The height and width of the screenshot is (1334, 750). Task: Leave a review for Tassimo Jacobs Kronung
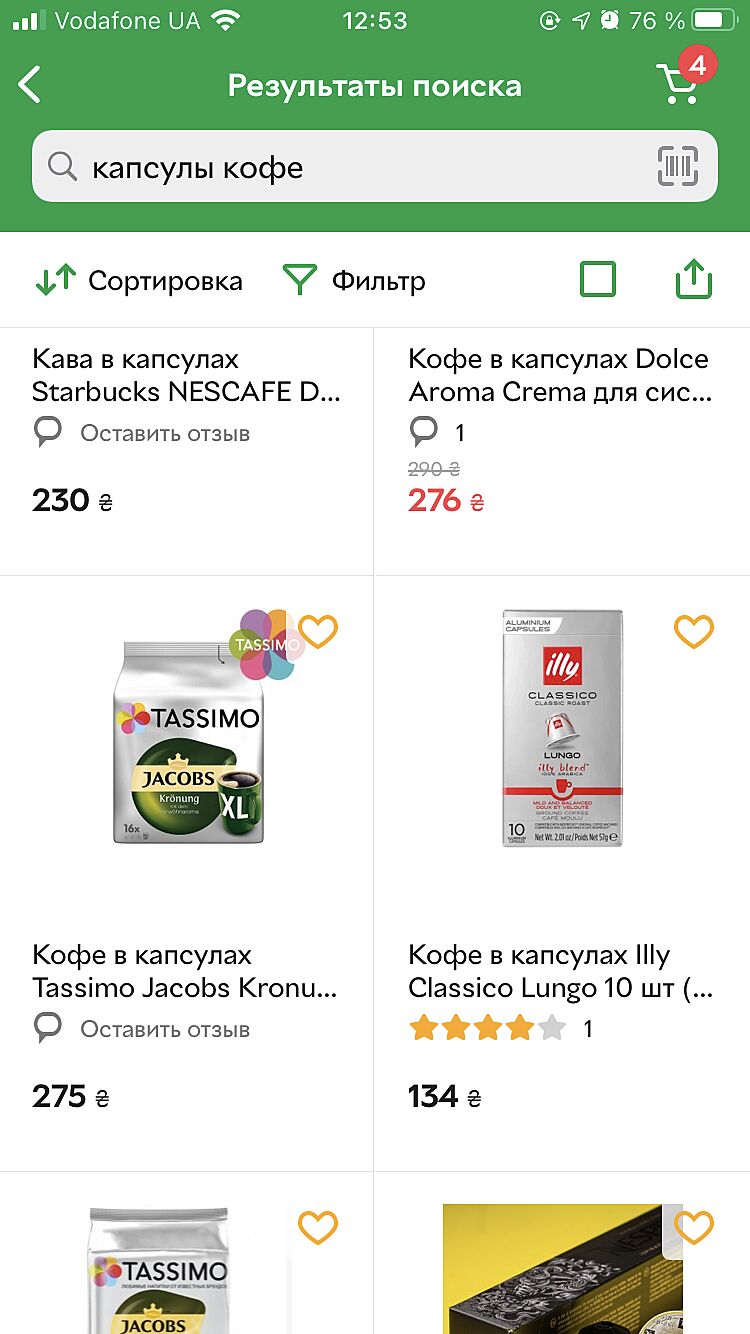164,1029
